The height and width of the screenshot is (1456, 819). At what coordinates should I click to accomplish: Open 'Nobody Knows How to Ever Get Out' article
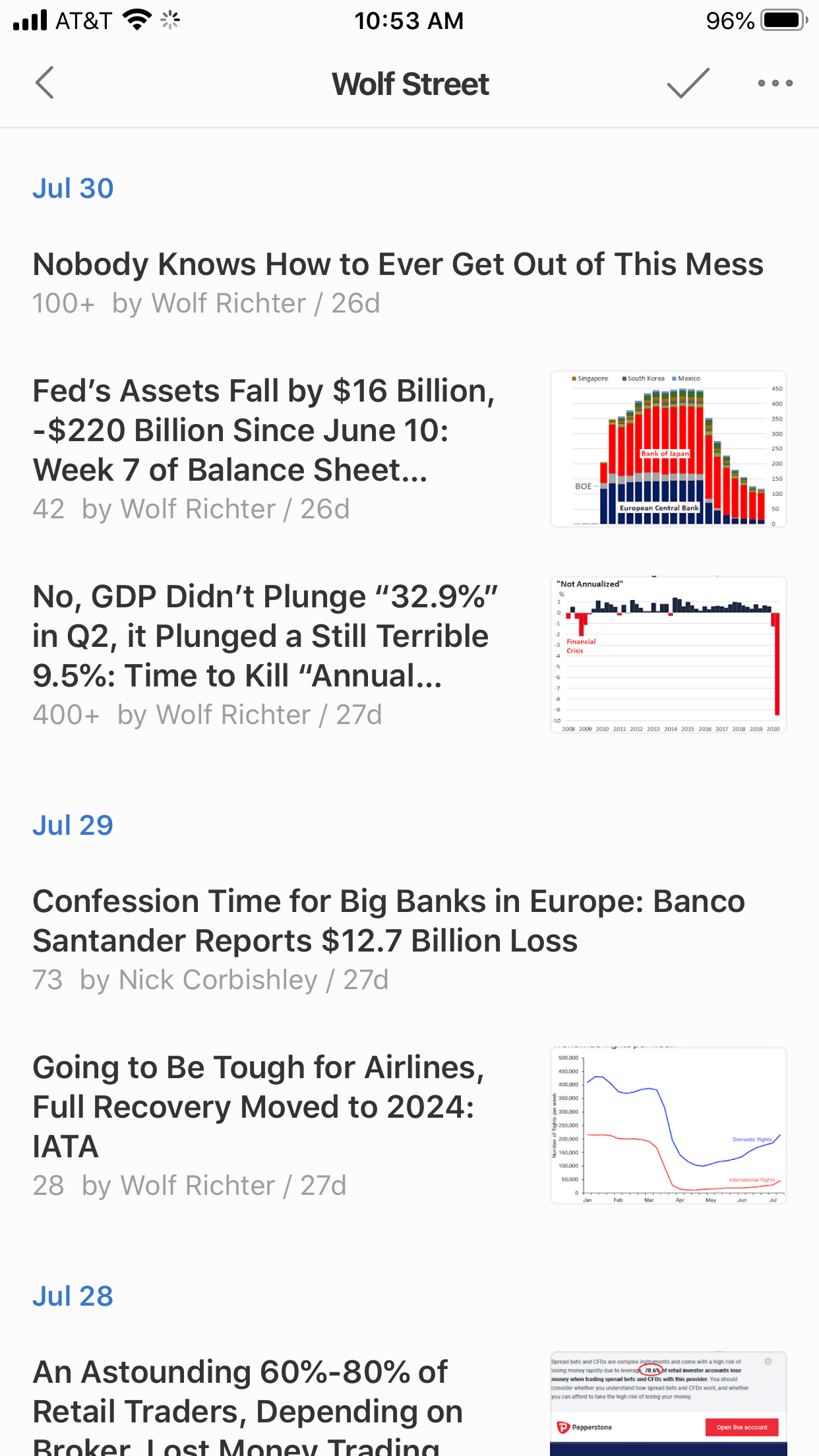pyautogui.click(x=398, y=265)
